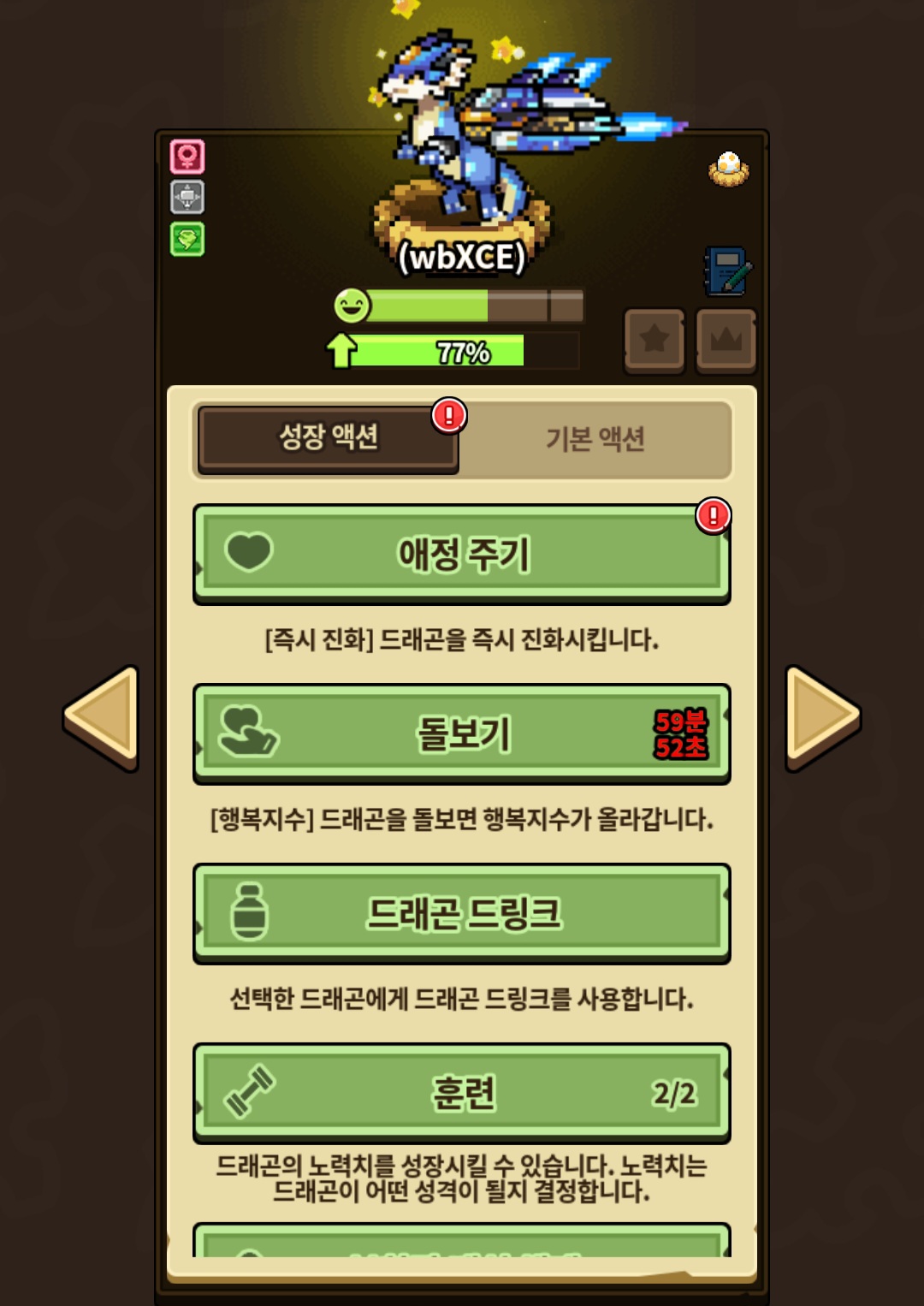This screenshot has height=1306, width=924.
Task: Switch to the 기본 액션 tab
Action: [595, 439]
